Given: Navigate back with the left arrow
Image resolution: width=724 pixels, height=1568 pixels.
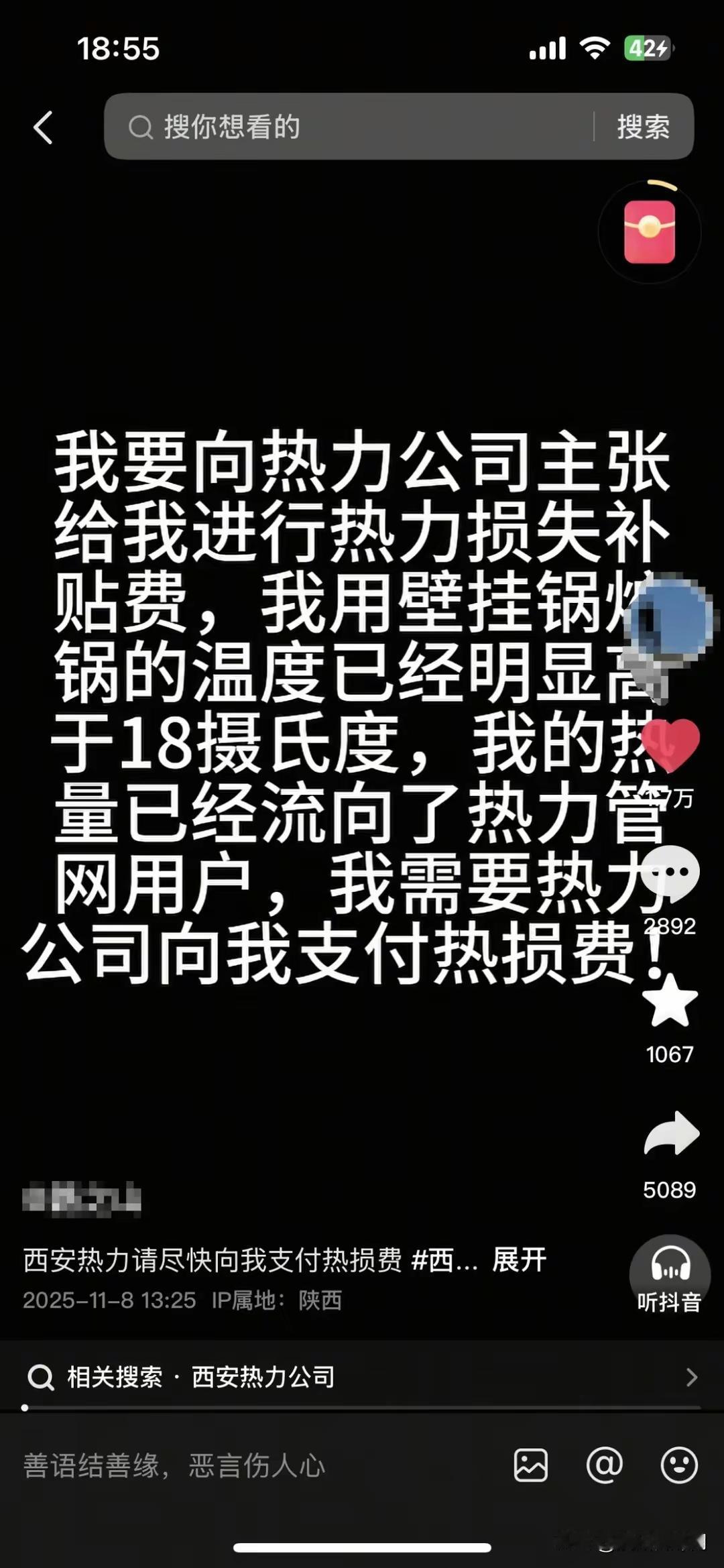Looking at the screenshot, I should pyautogui.click(x=43, y=127).
